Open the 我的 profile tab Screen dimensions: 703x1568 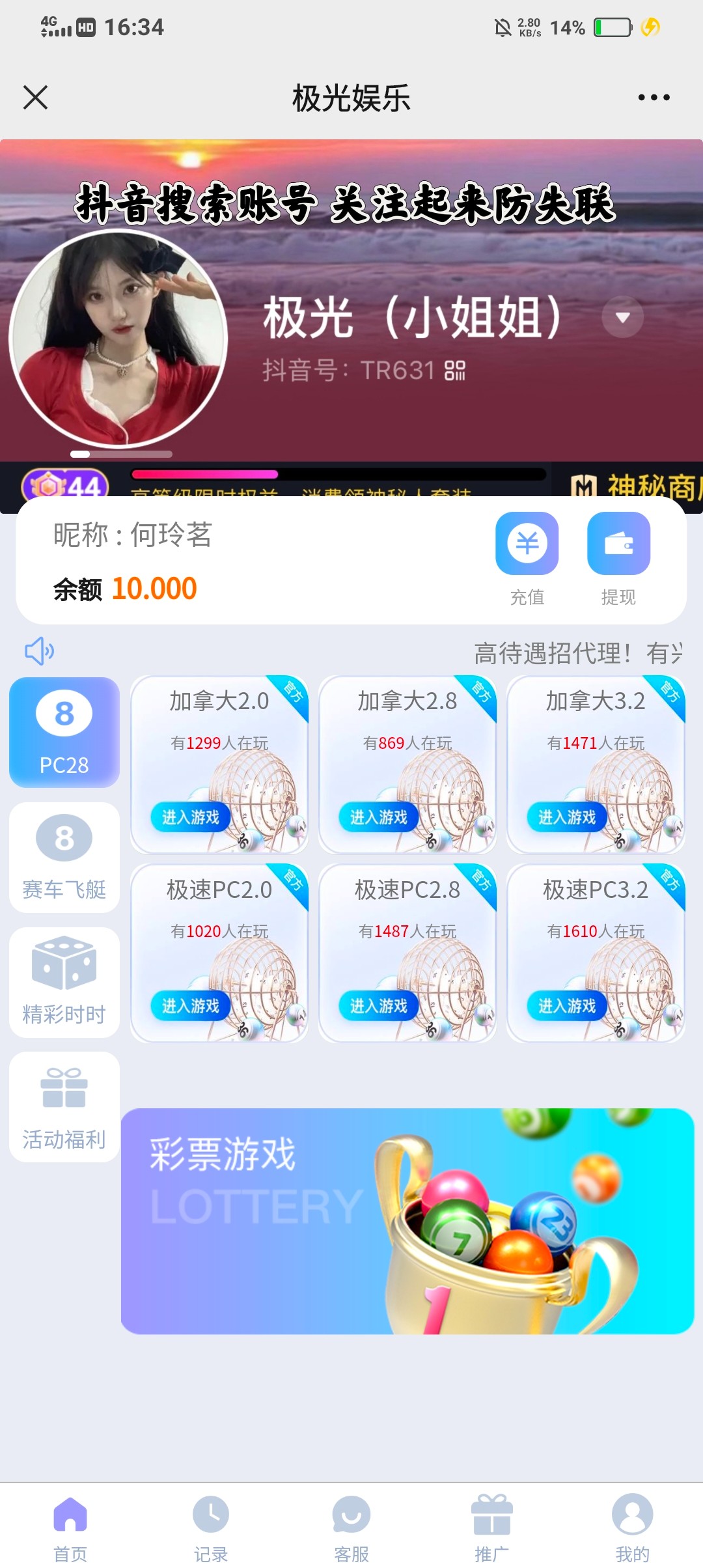click(632, 1528)
